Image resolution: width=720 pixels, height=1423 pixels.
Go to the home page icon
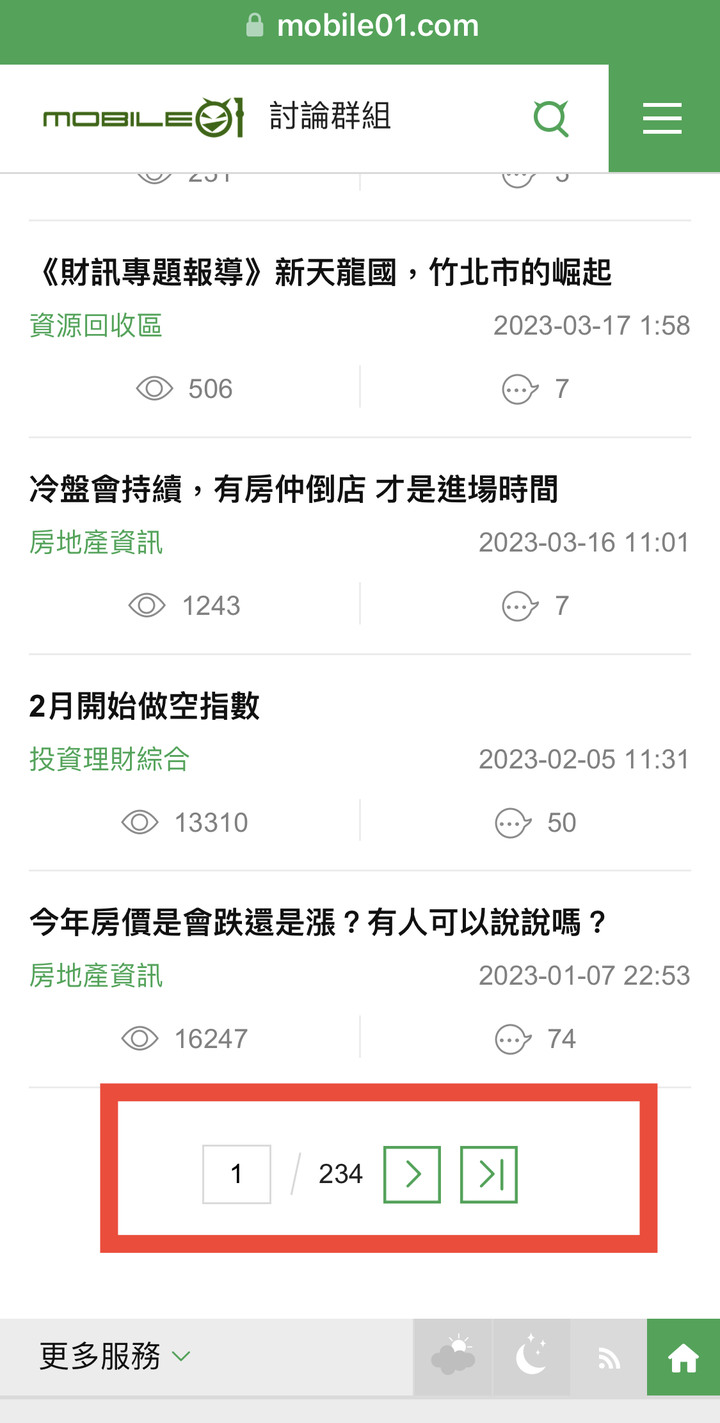[684, 1357]
